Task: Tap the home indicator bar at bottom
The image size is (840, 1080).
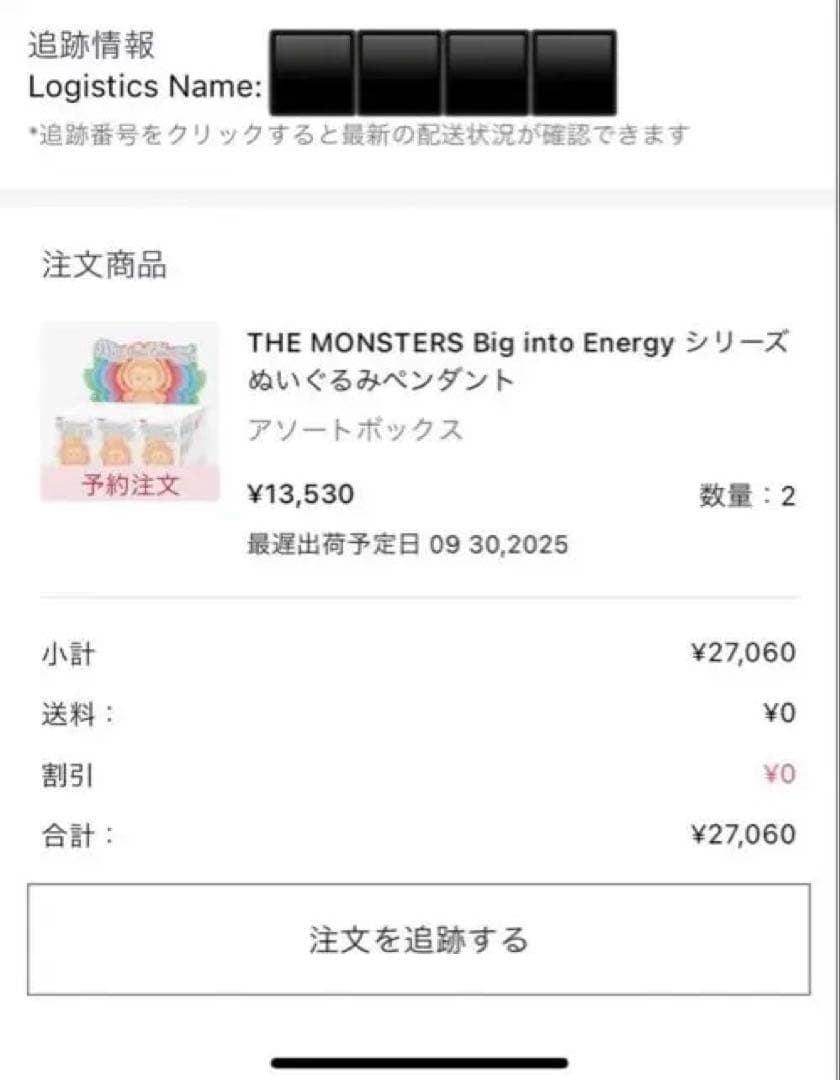Action: (x=419, y=1063)
